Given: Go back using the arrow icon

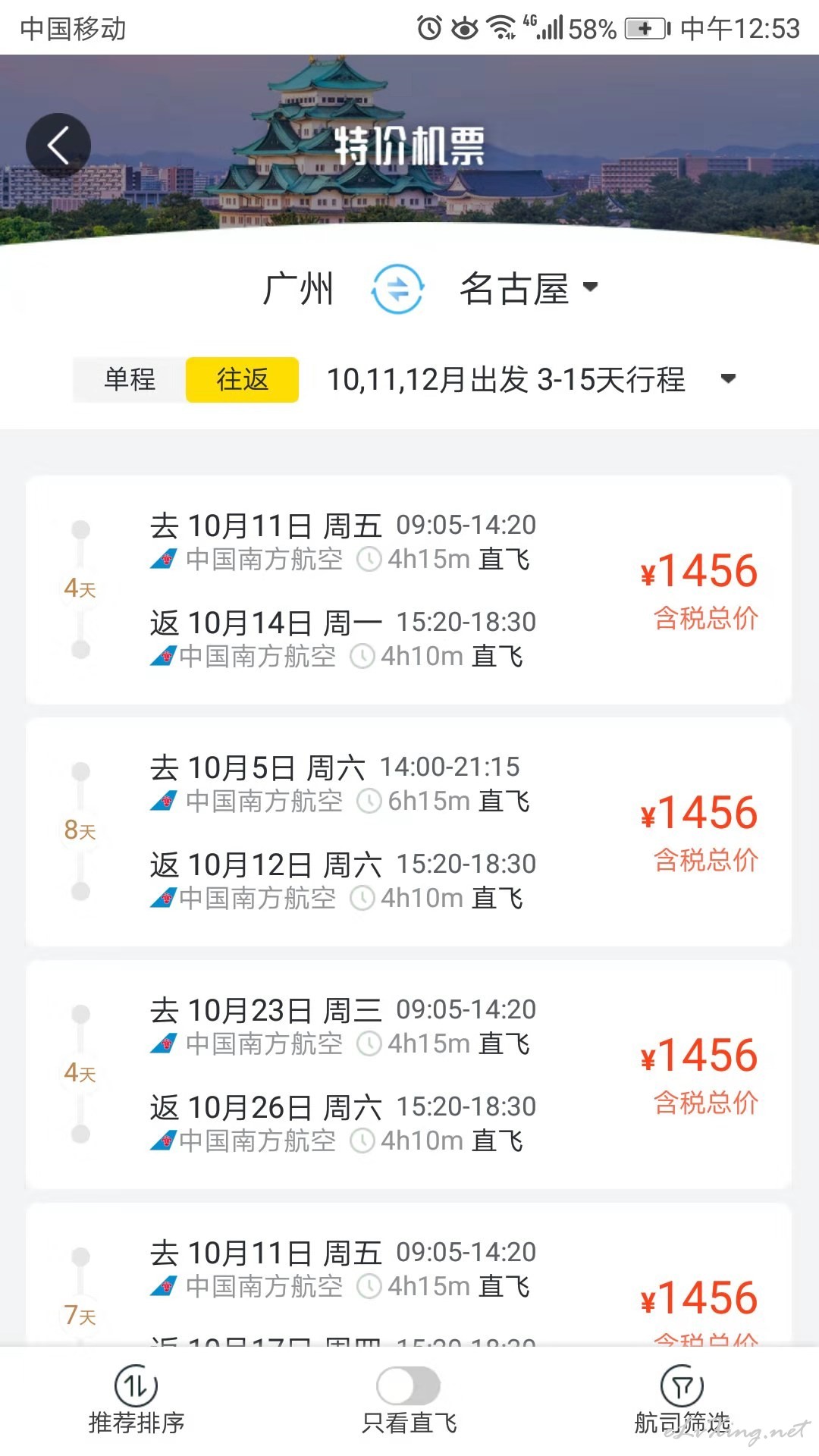Looking at the screenshot, I should [x=58, y=145].
